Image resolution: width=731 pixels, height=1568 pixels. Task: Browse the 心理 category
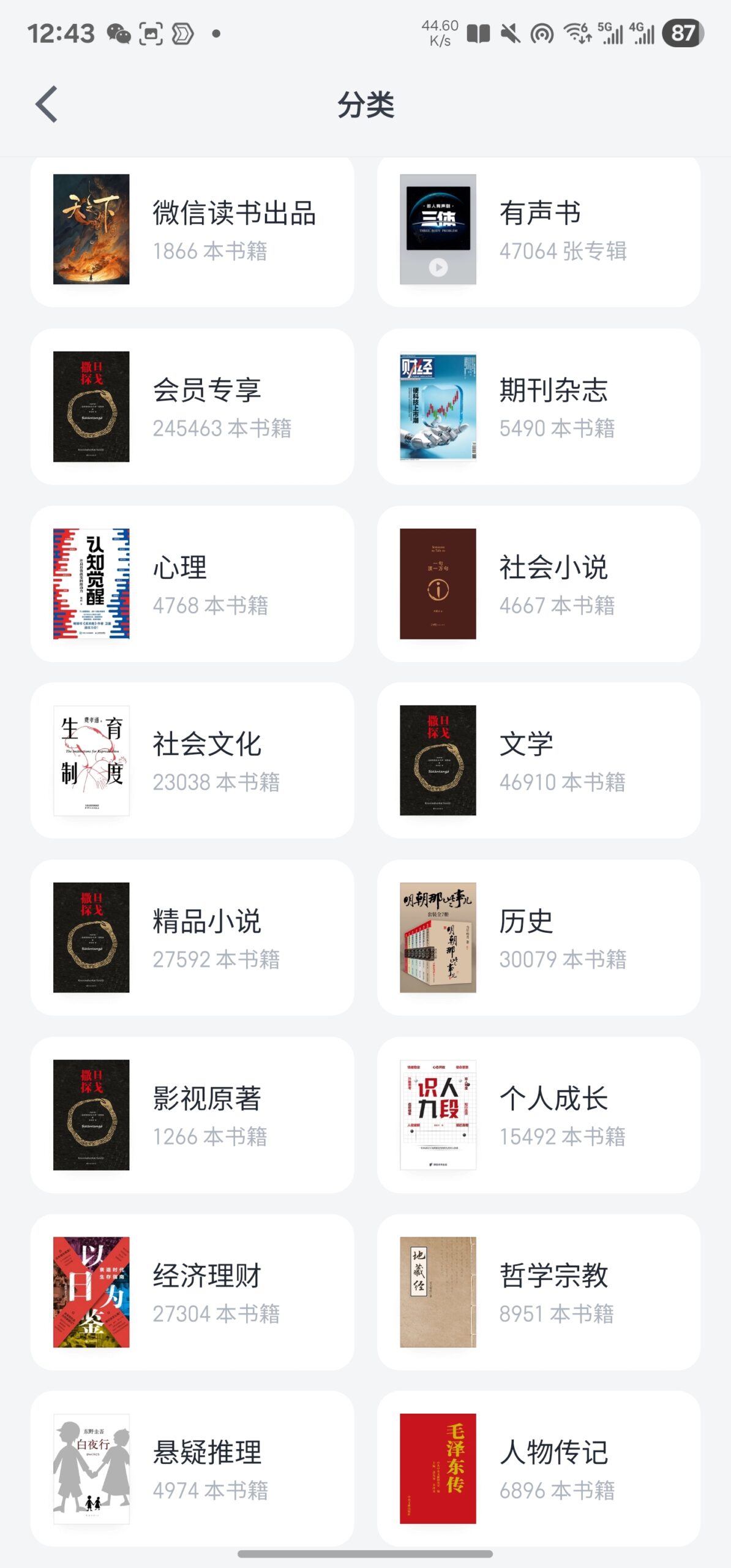[x=192, y=584]
